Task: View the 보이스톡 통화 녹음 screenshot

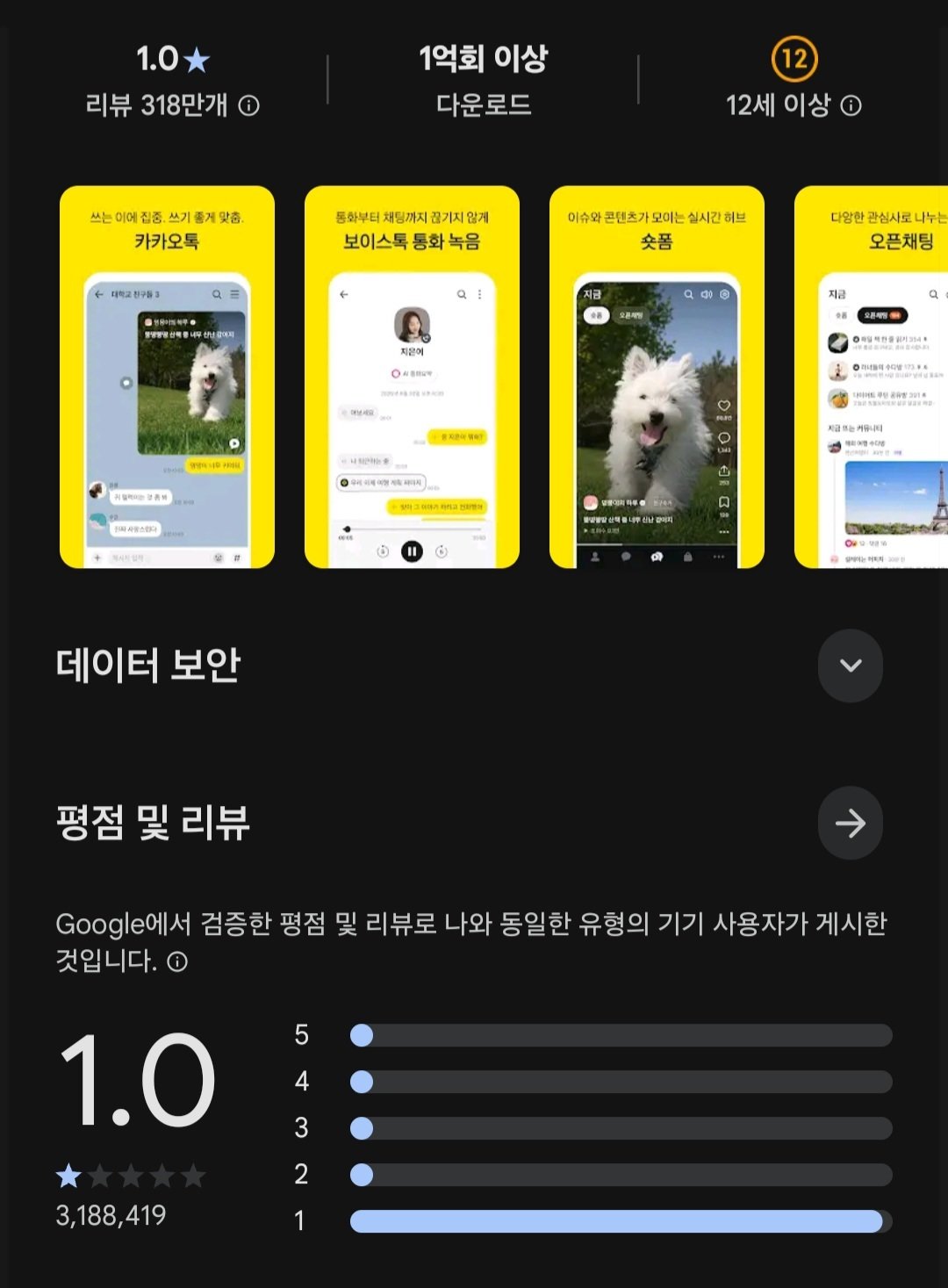Action: 412,378
